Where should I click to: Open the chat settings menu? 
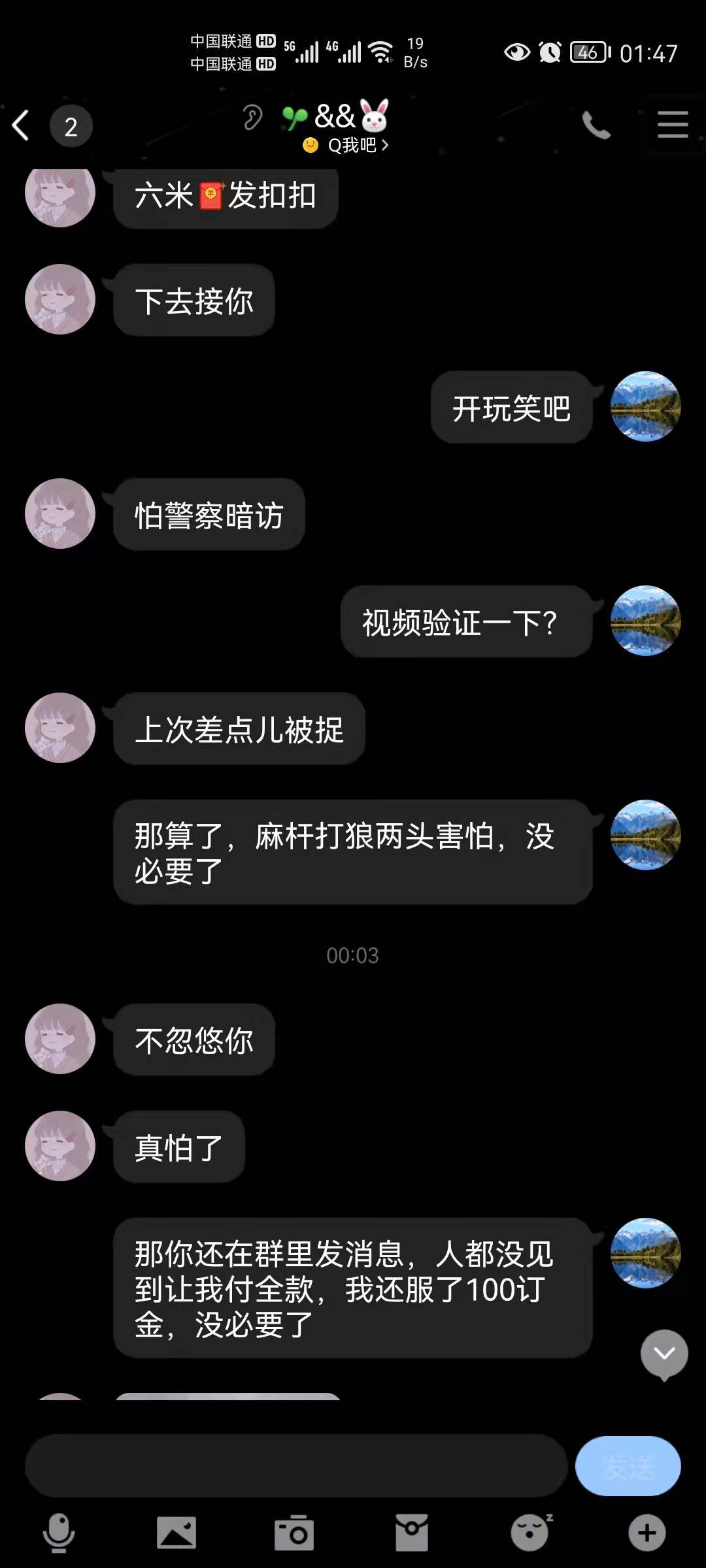coord(673,124)
